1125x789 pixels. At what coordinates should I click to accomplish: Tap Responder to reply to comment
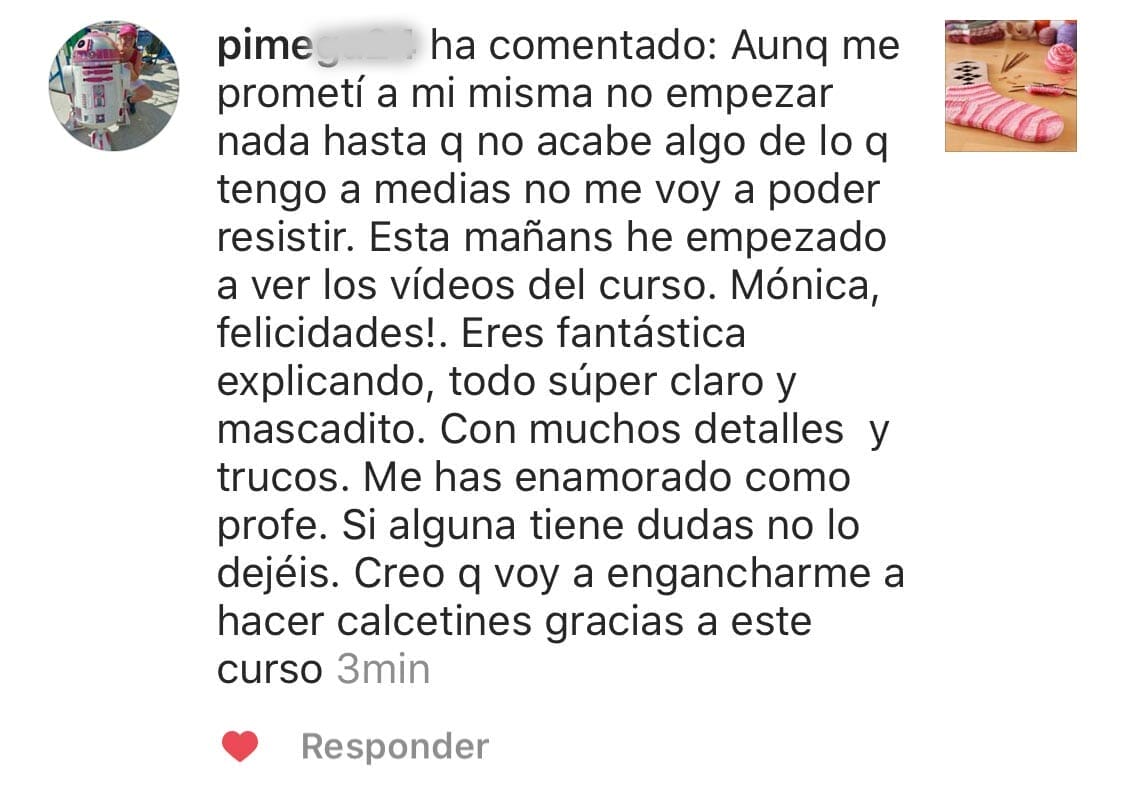coord(394,746)
